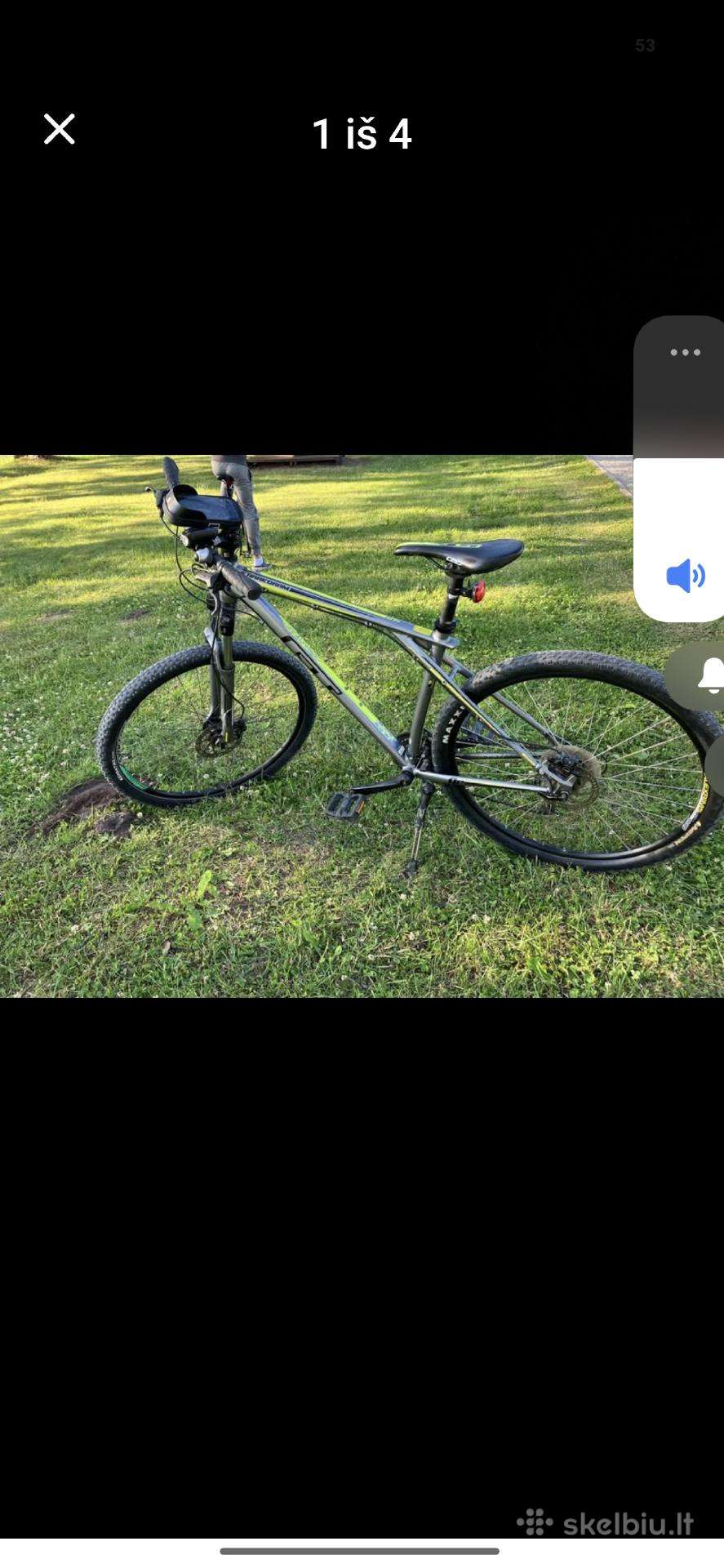The height and width of the screenshot is (1568, 724).
Task: Open the volume panel's three-dot options
Action: pos(685,353)
